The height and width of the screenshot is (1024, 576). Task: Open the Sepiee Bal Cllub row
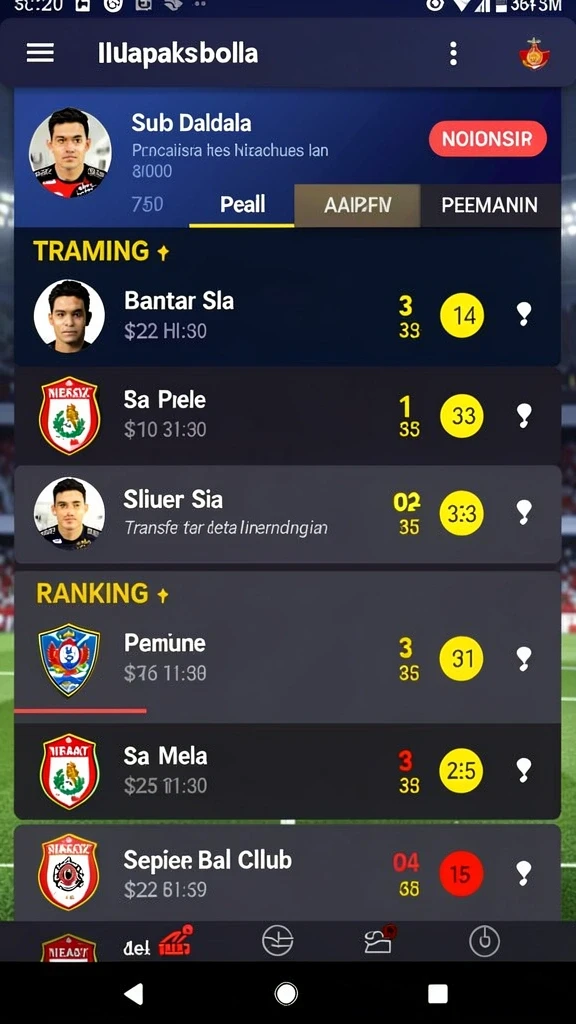[x=287, y=873]
